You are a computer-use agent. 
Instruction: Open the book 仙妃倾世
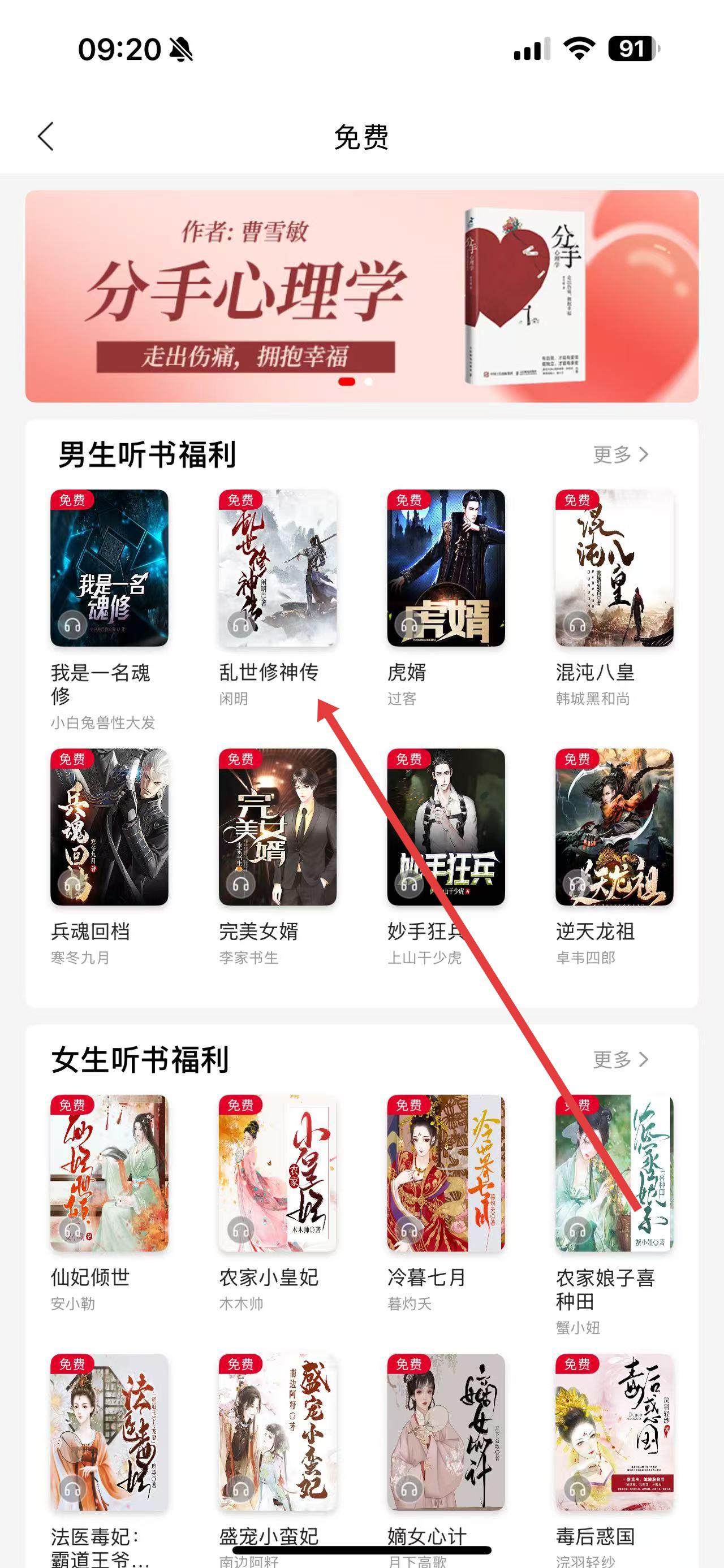coord(110,1173)
